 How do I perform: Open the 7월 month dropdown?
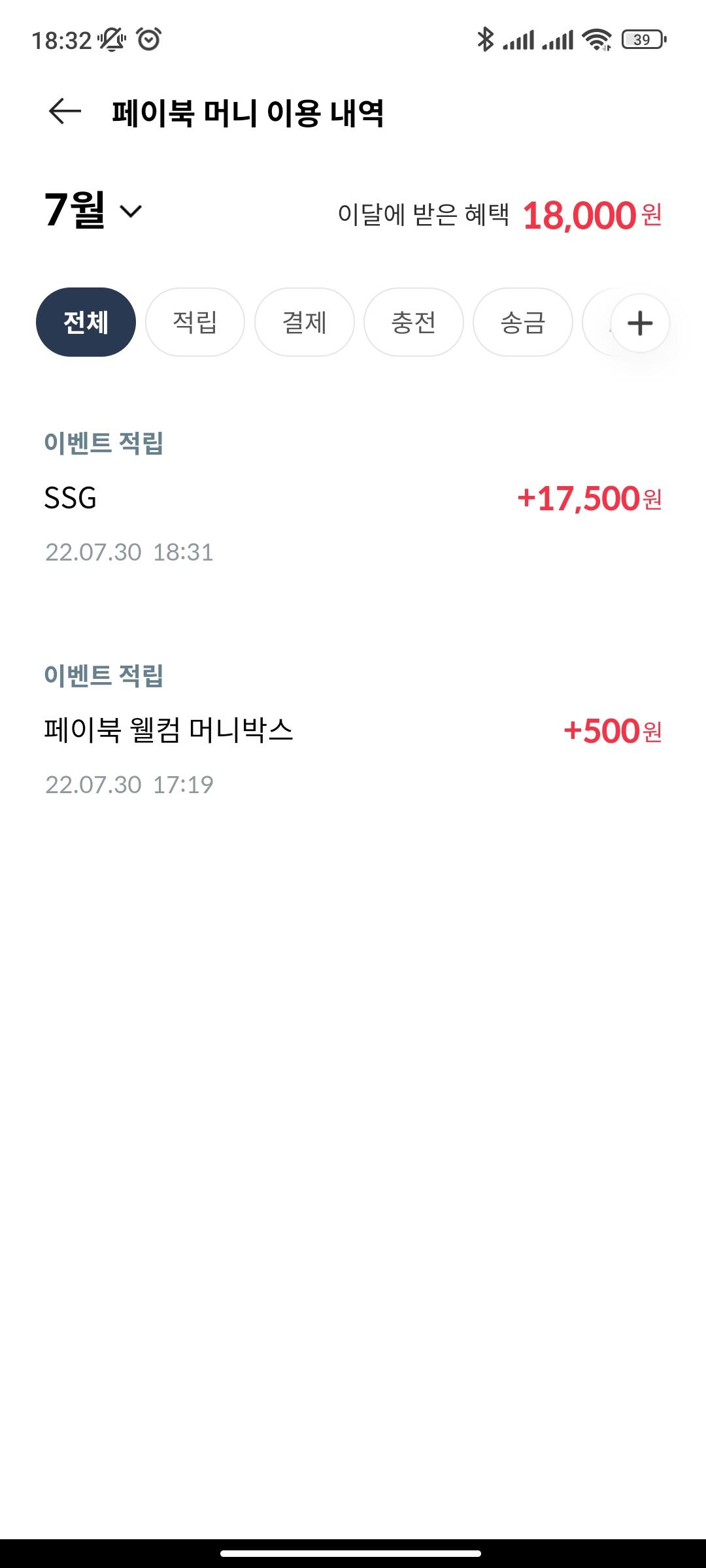(x=93, y=211)
